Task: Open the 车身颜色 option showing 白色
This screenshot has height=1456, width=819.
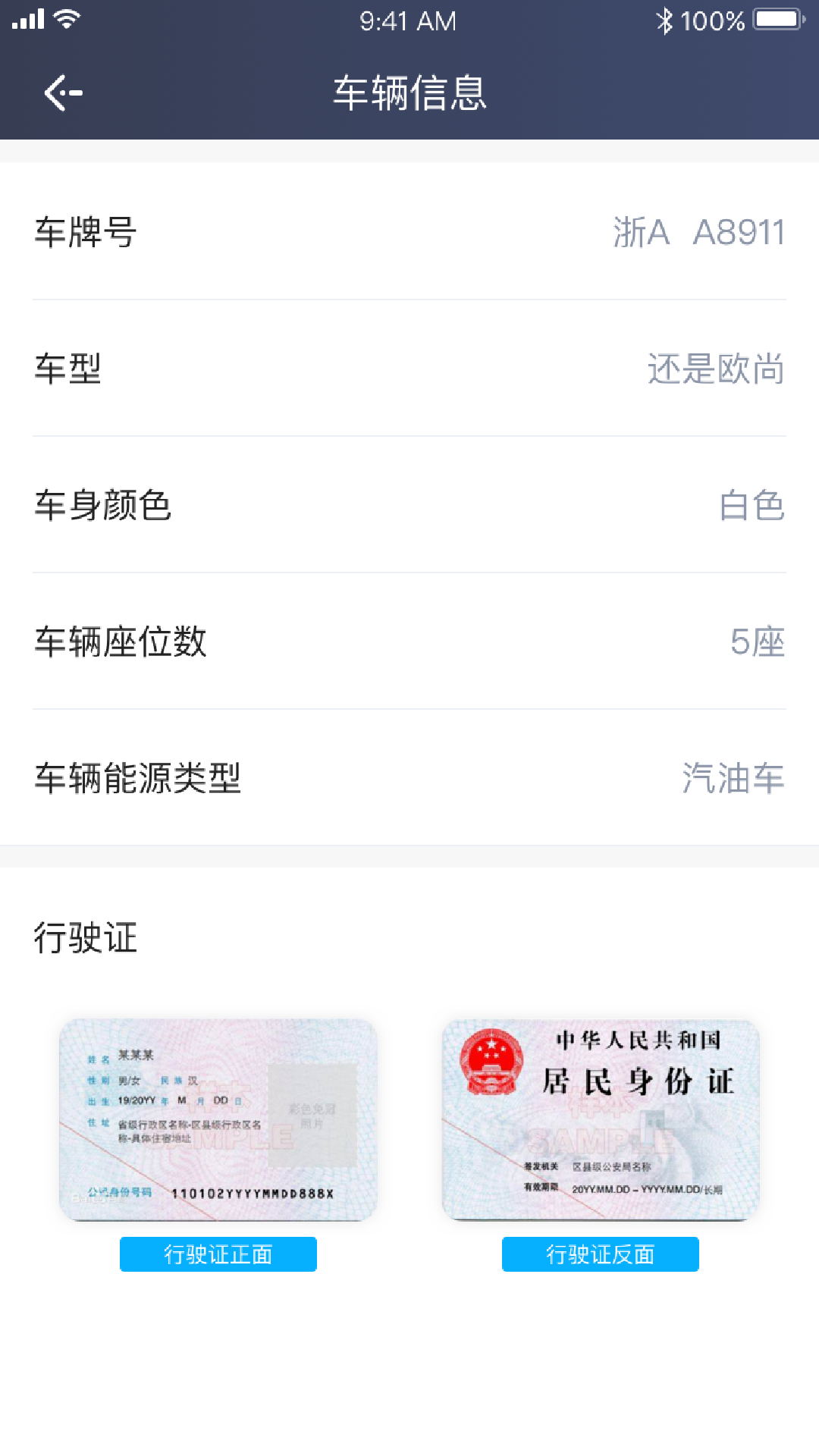Action: (x=409, y=507)
